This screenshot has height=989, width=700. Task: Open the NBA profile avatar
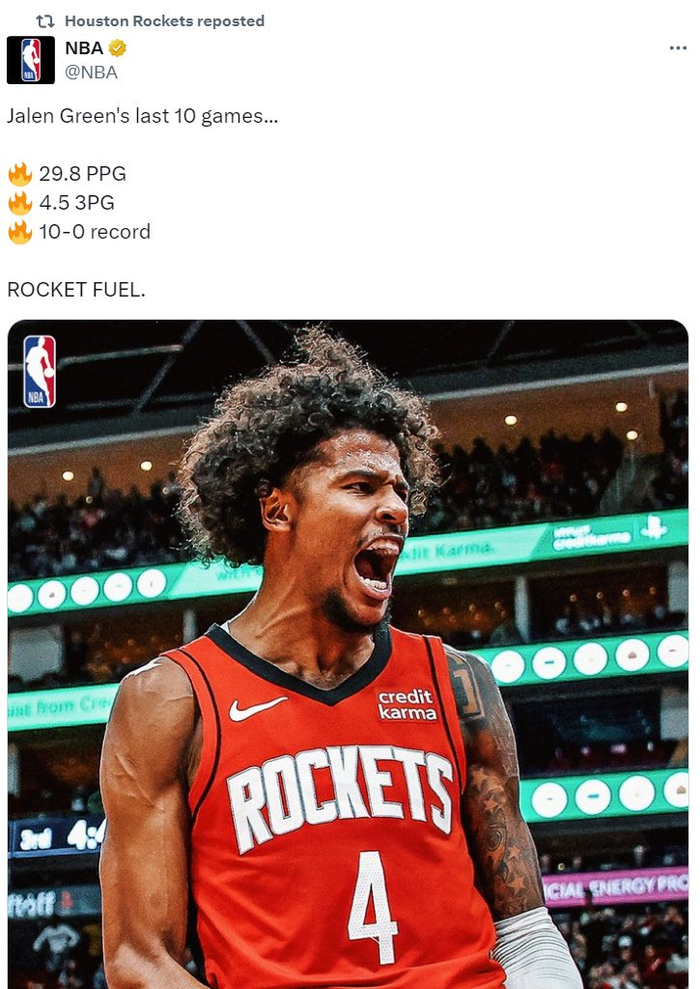[31, 60]
